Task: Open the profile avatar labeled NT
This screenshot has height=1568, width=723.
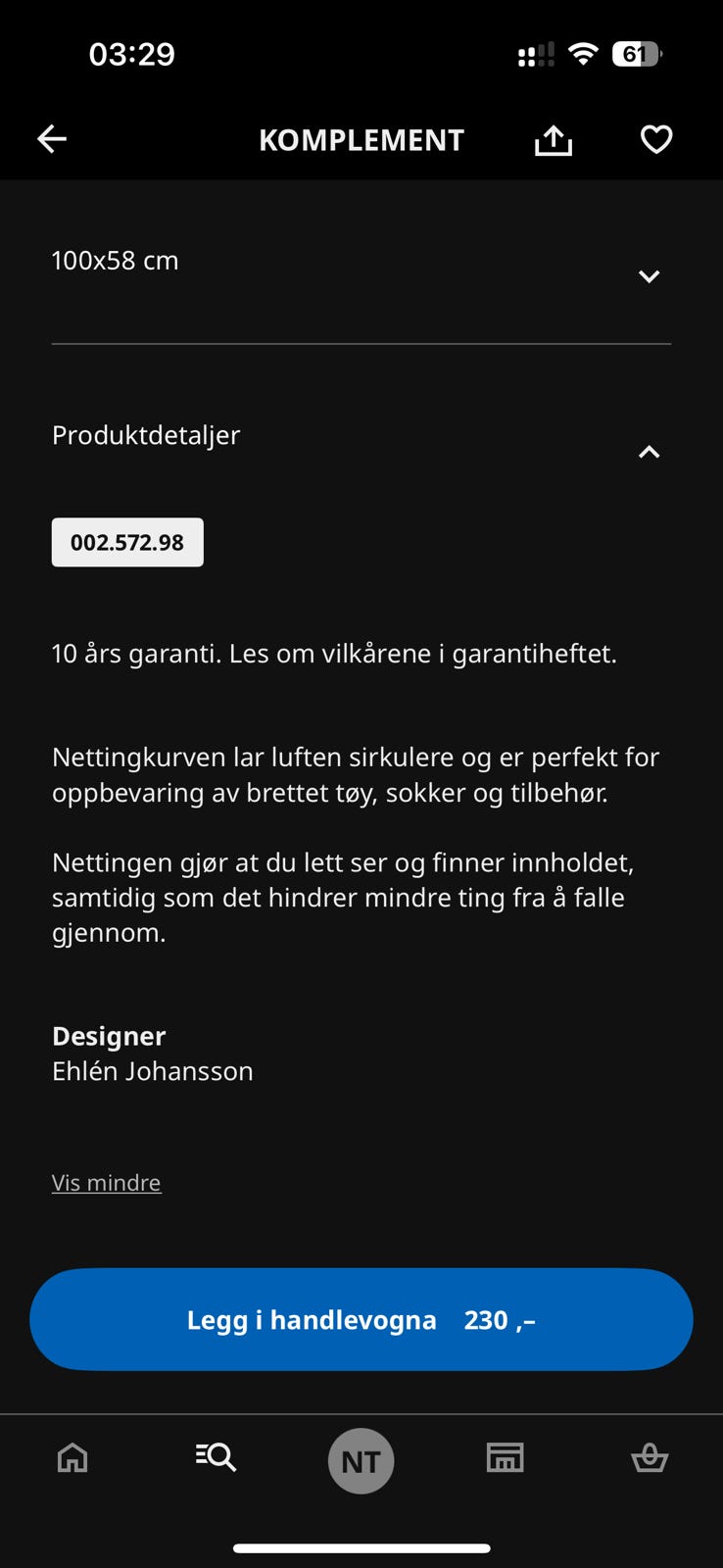Action: 361,1460
